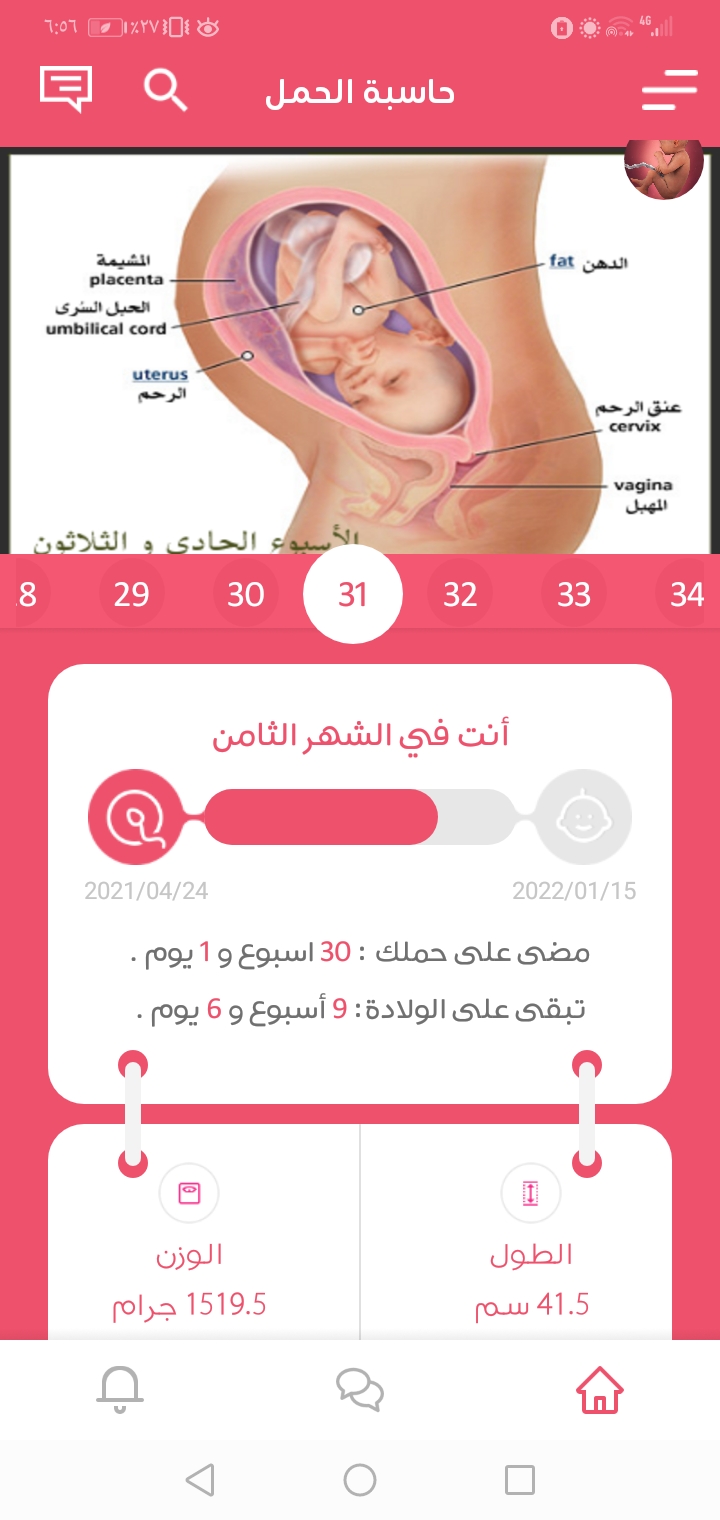720x1520 pixels.
Task: Open the search magnifier icon
Action: coord(165,90)
